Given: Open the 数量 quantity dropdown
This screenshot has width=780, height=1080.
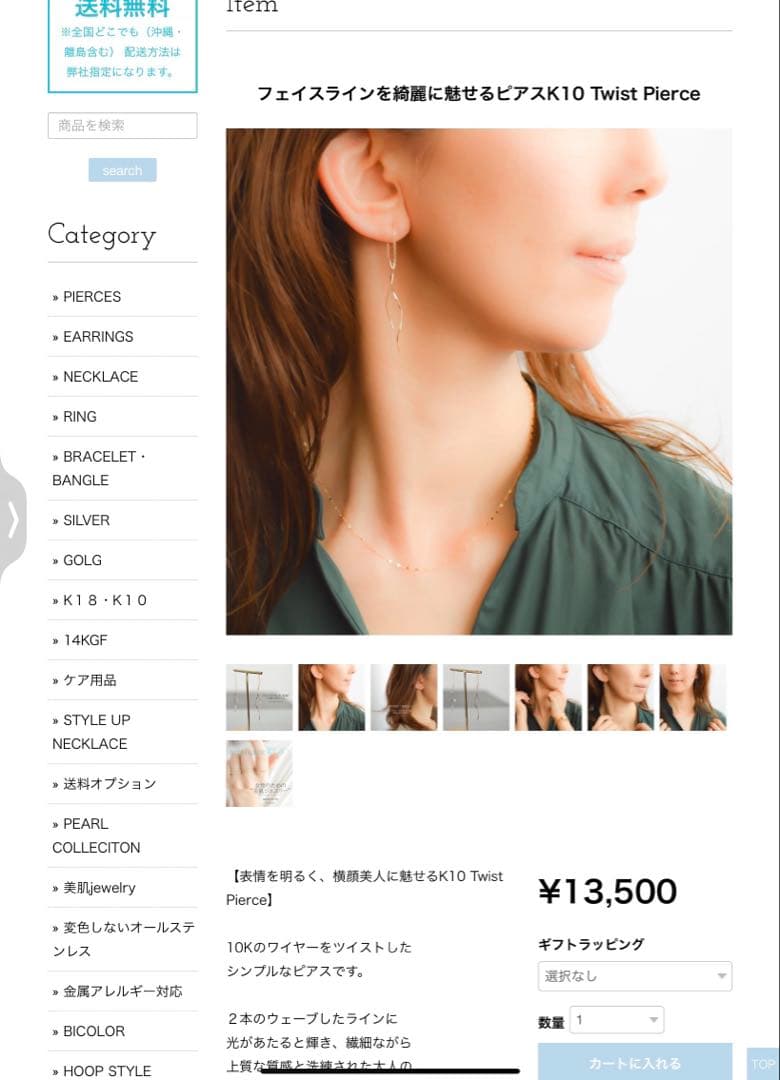Looking at the screenshot, I should (616, 1019).
